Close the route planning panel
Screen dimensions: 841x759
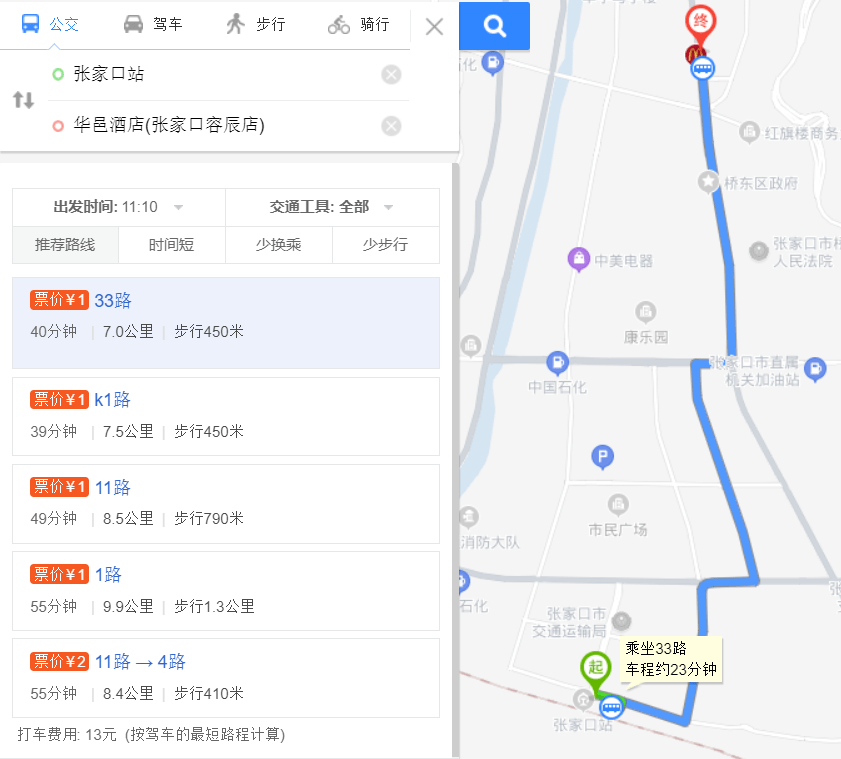(434, 27)
